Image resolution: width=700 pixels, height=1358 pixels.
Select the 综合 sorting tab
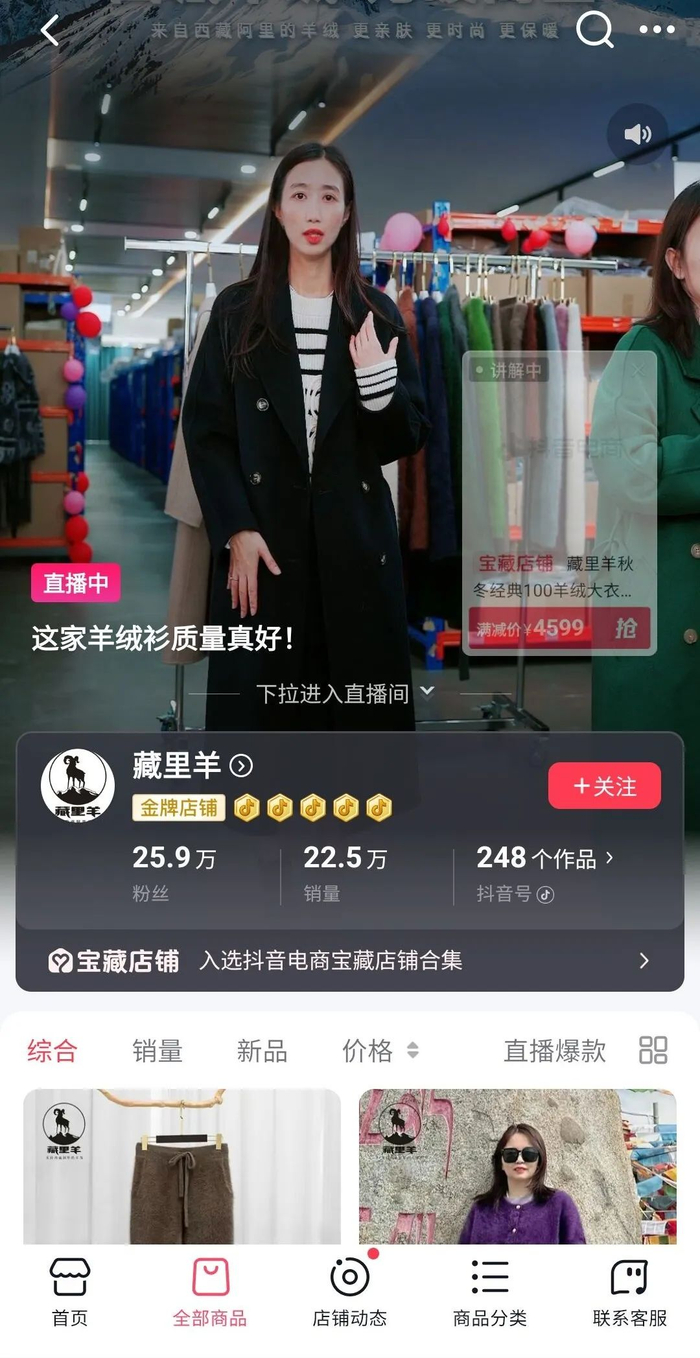coord(52,1051)
